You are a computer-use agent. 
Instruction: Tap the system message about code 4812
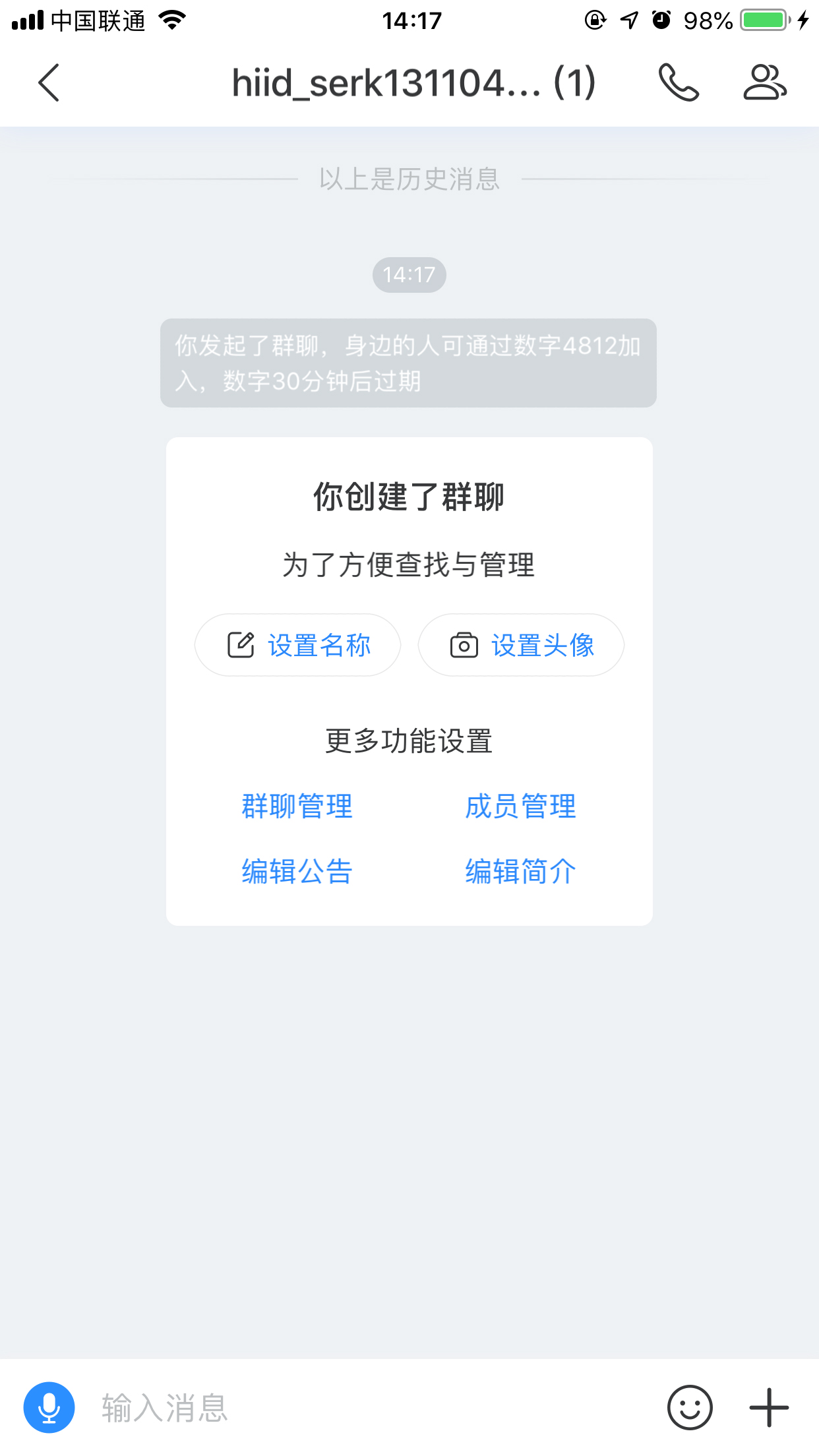click(408, 361)
